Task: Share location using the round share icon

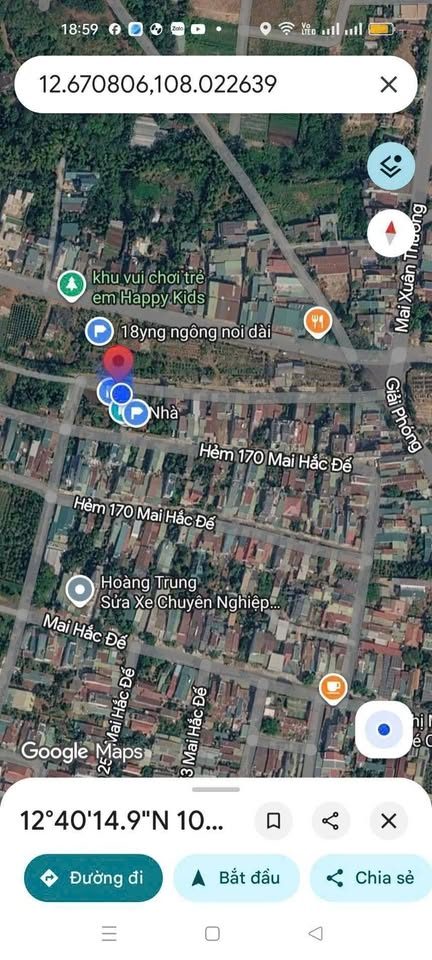Action: pyautogui.click(x=330, y=821)
